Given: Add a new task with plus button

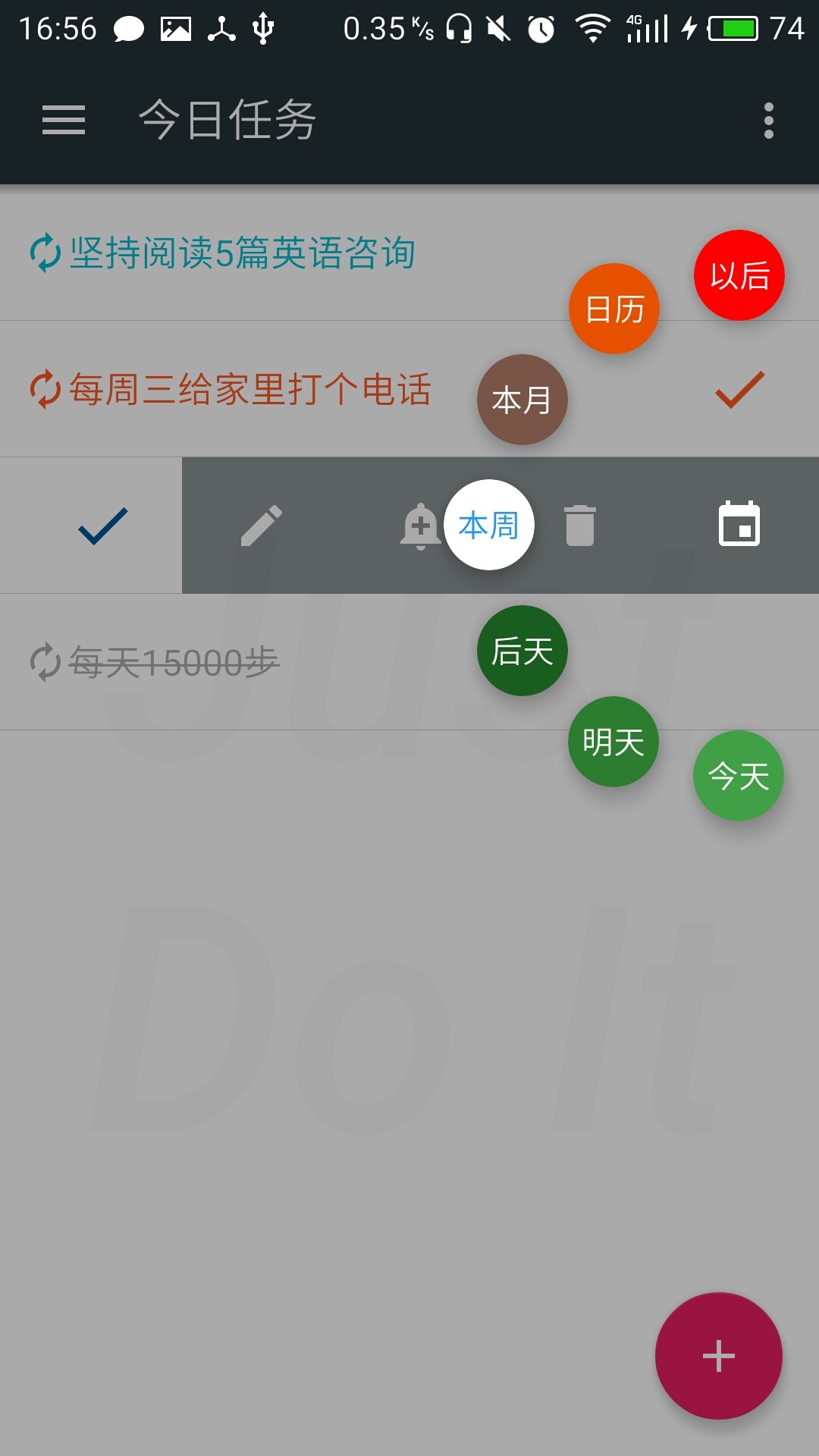Looking at the screenshot, I should [718, 1355].
